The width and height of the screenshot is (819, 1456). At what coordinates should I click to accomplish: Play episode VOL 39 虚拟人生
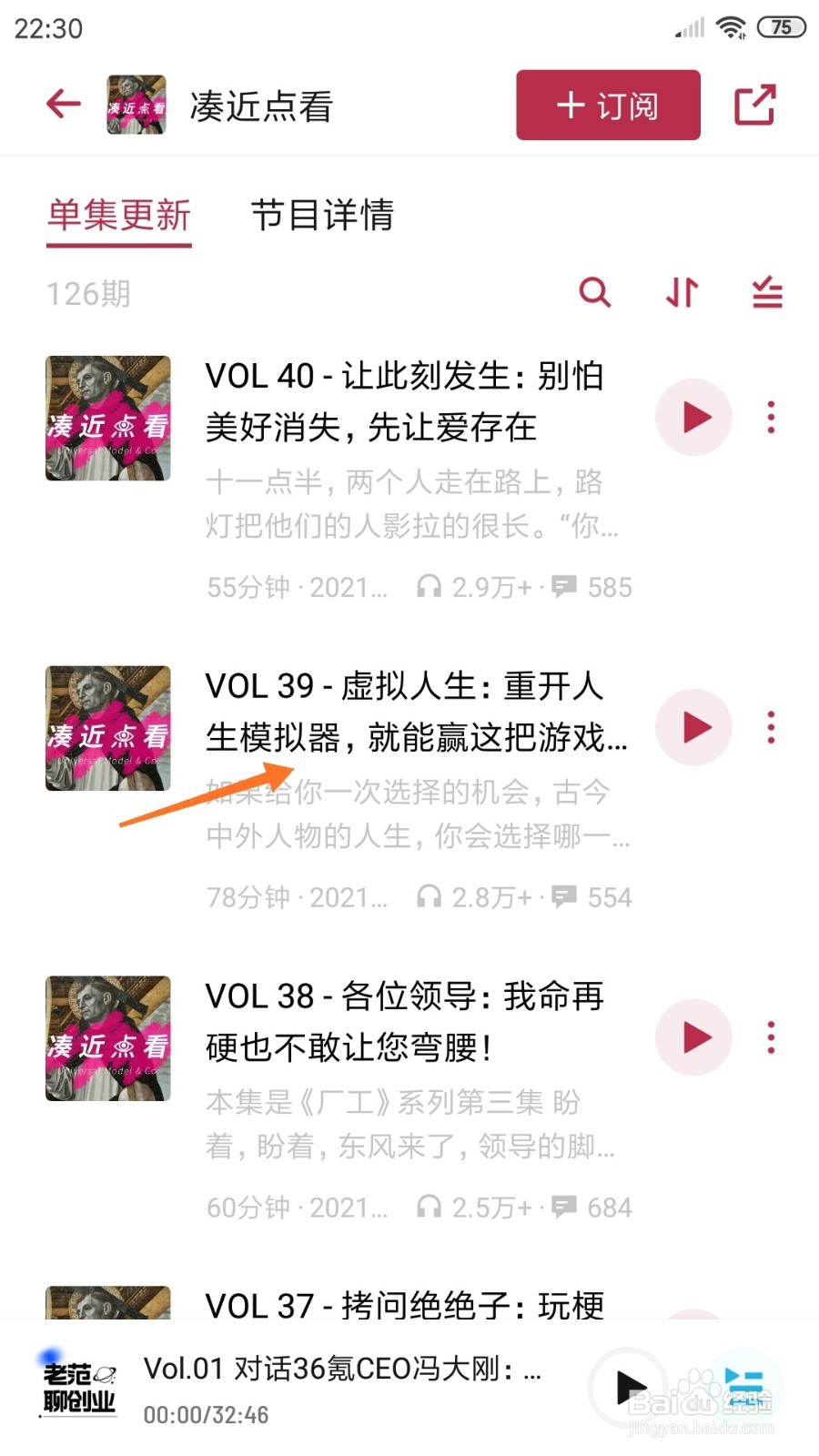pyautogui.click(x=693, y=727)
